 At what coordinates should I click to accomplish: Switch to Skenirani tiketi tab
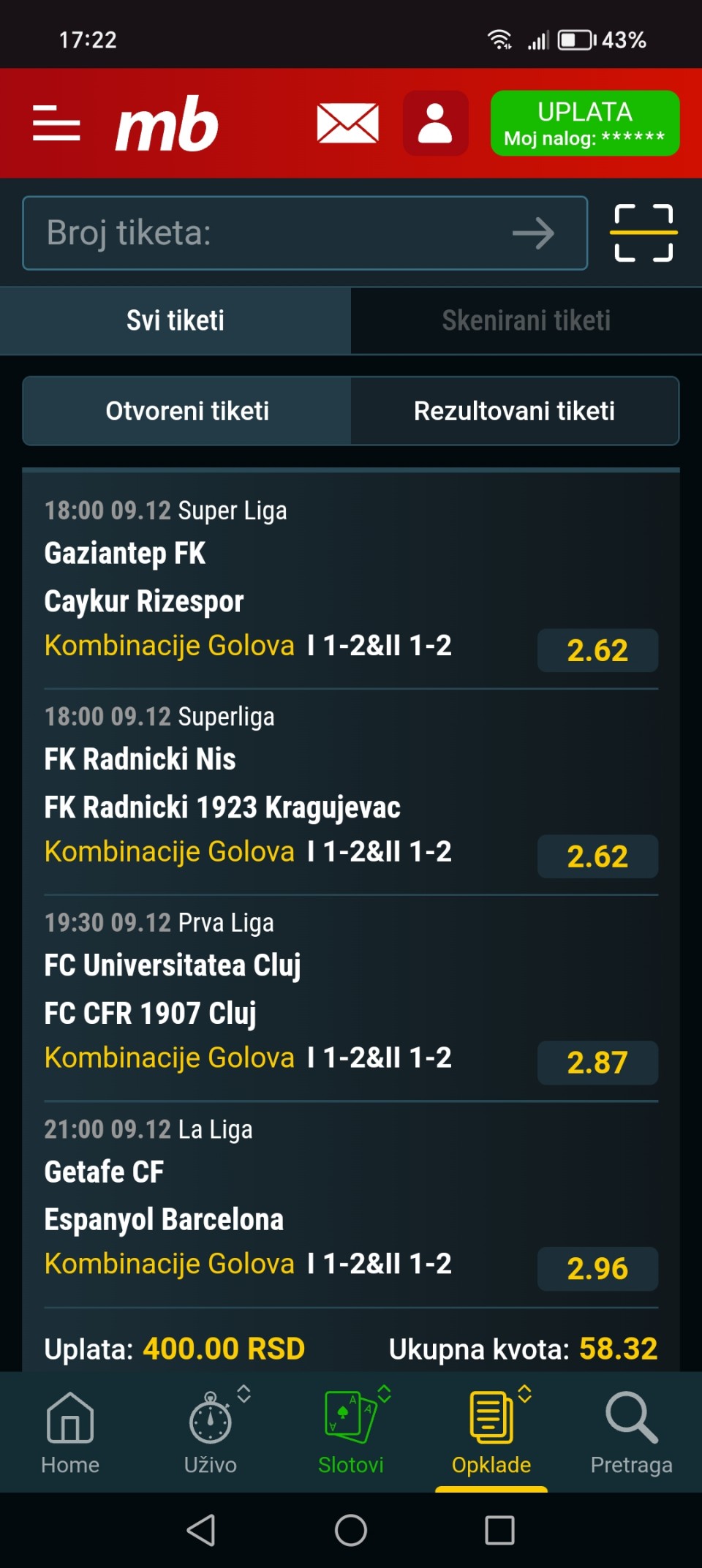pyautogui.click(x=526, y=320)
